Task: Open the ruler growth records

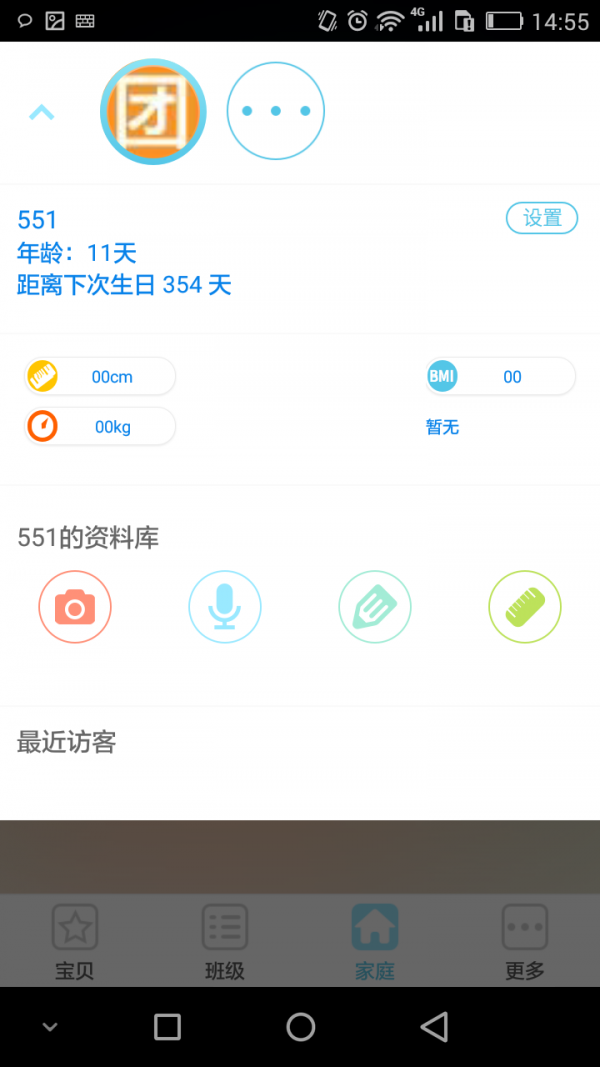Action: click(x=525, y=607)
